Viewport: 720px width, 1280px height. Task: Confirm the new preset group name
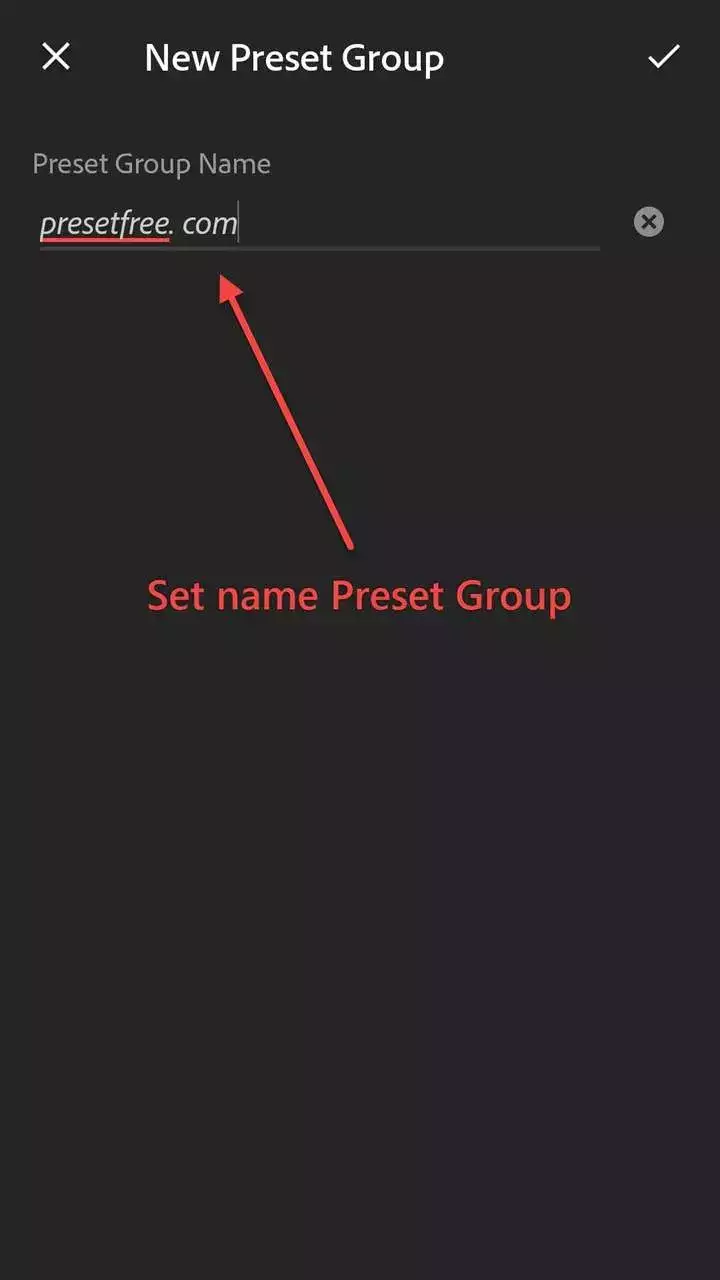(x=663, y=57)
